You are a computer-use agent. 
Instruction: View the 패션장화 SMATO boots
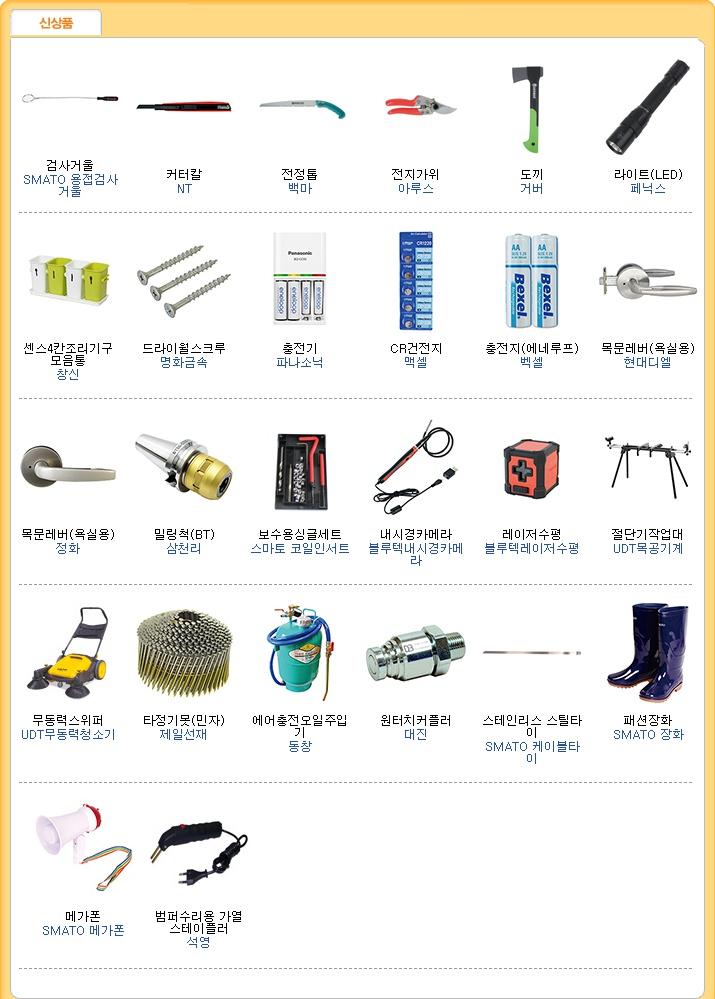pyautogui.click(x=648, y=651)
